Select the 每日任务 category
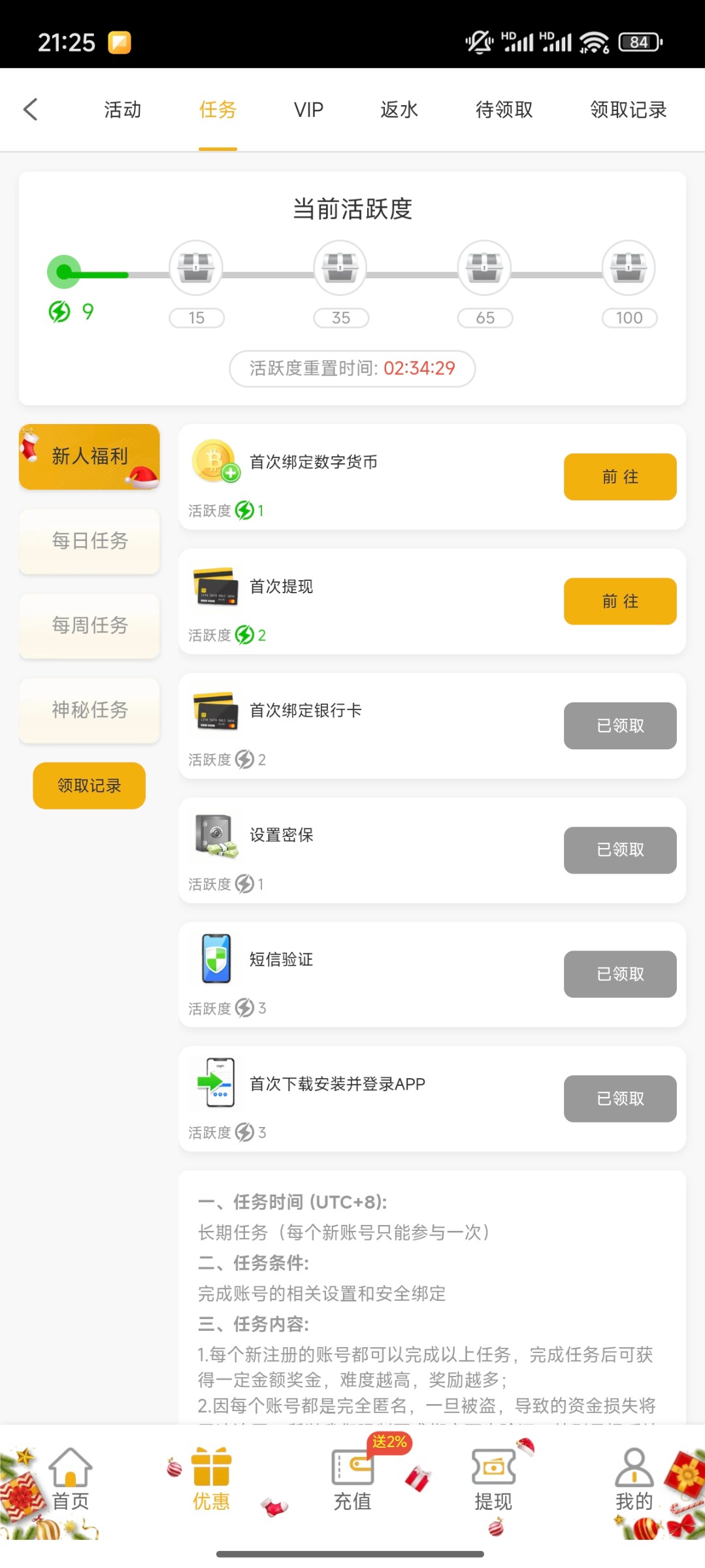This screenshot has height=1568, width=705. pyautogui.click(x=90, y=541)
